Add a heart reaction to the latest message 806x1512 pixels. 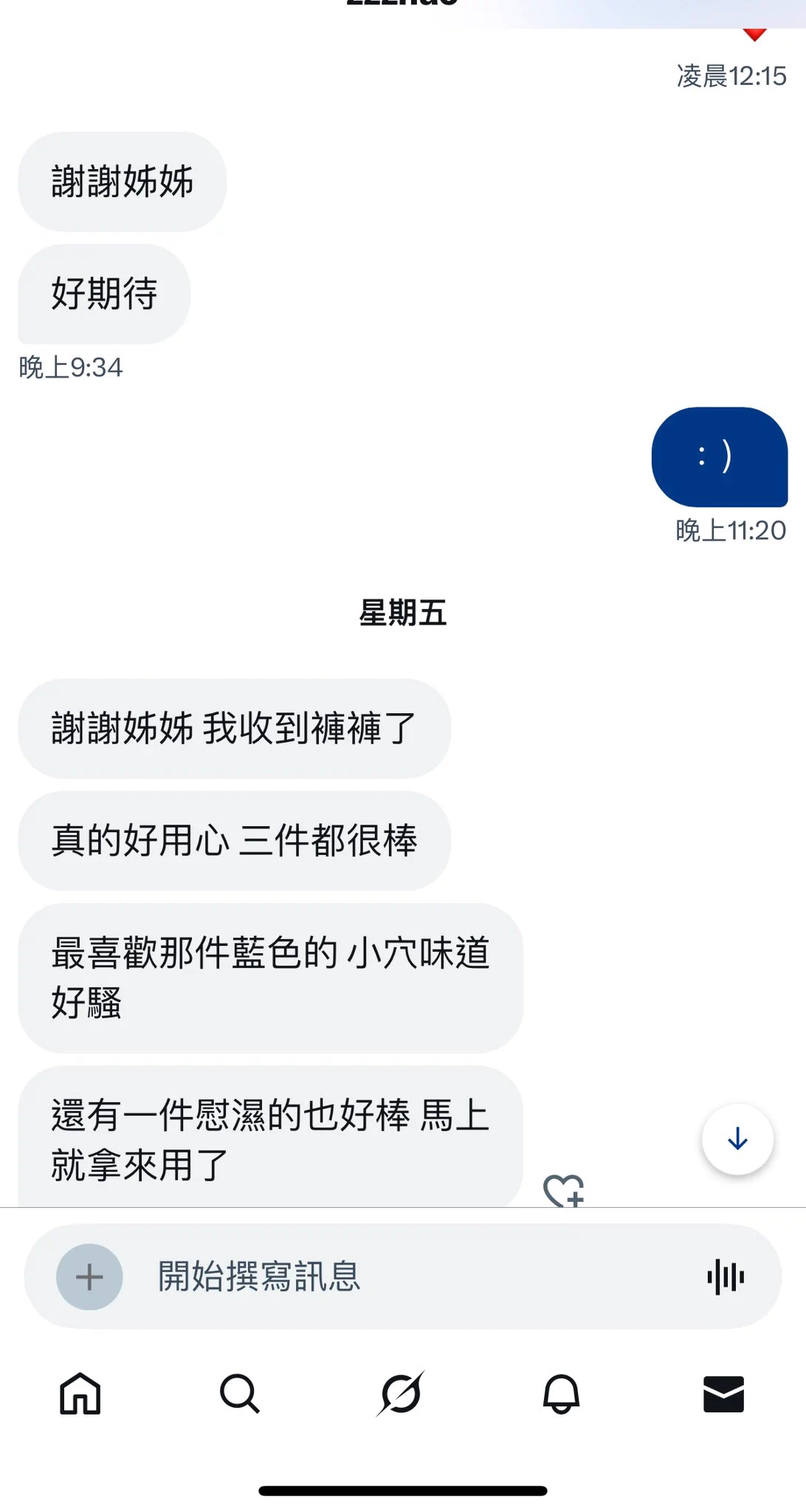pyautogui.click(x=564, y=1189)
